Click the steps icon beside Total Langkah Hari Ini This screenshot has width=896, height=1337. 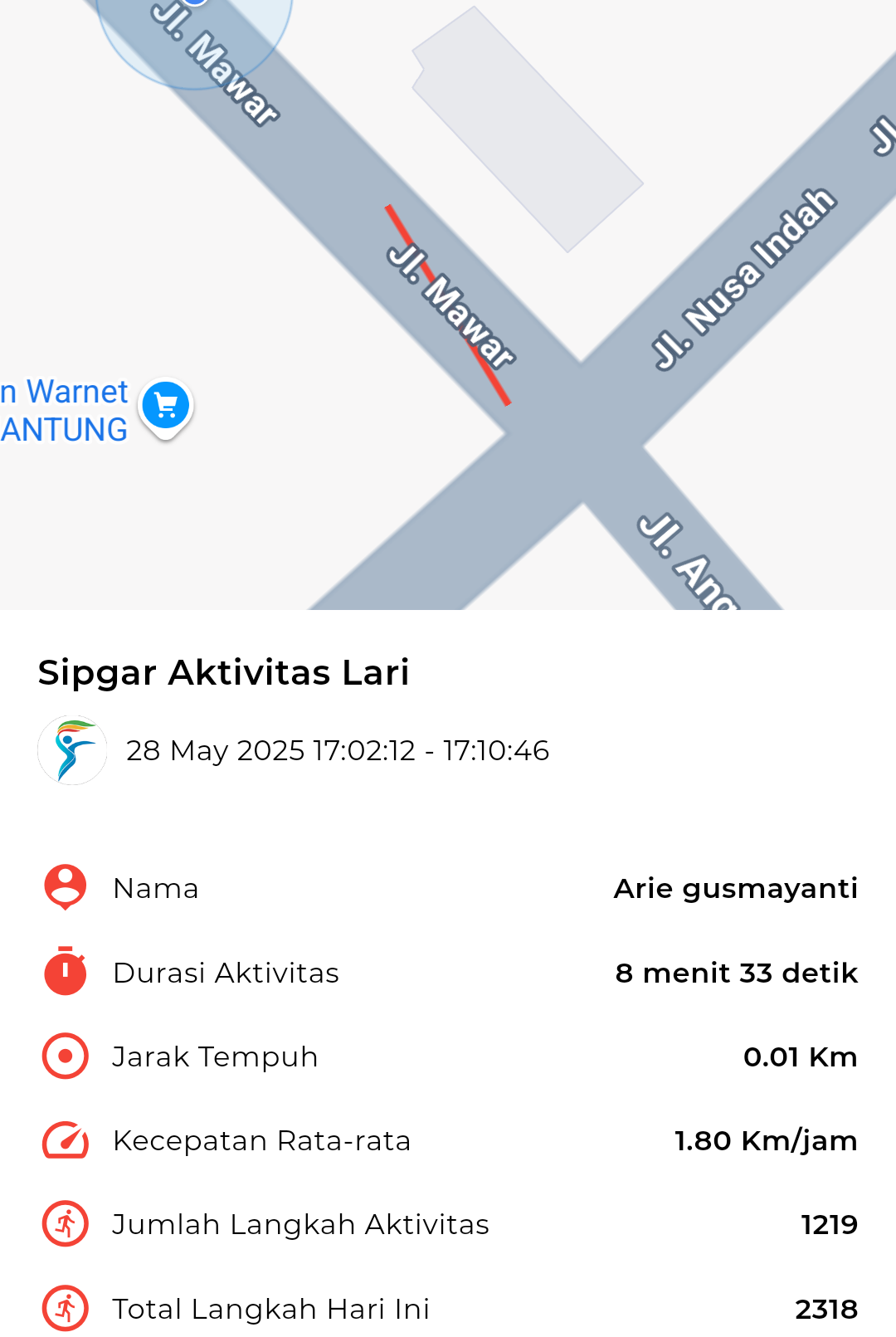pyautogui.click(x=64, y=1307)
